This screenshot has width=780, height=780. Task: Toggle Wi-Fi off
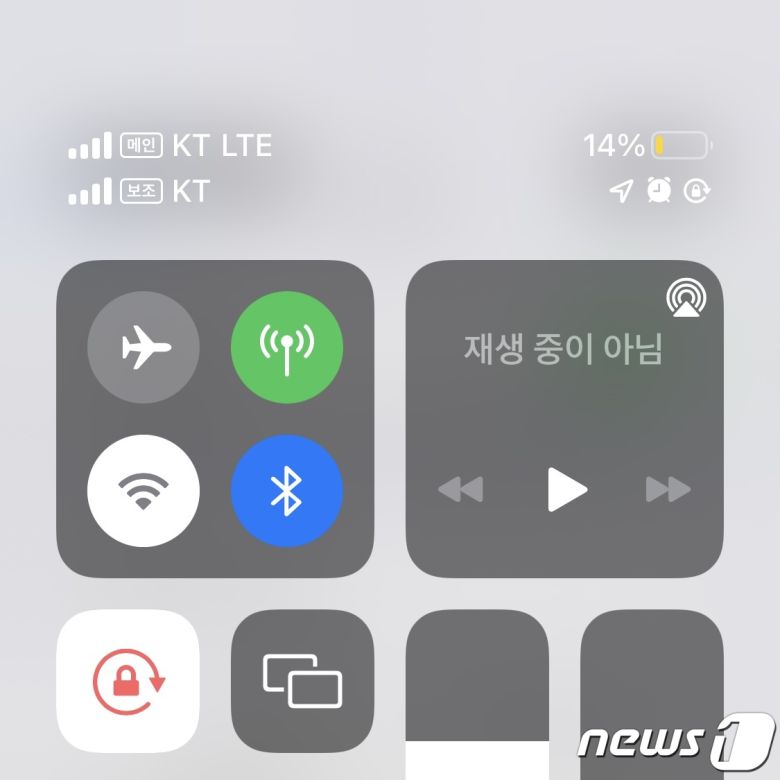pos(144,491)
